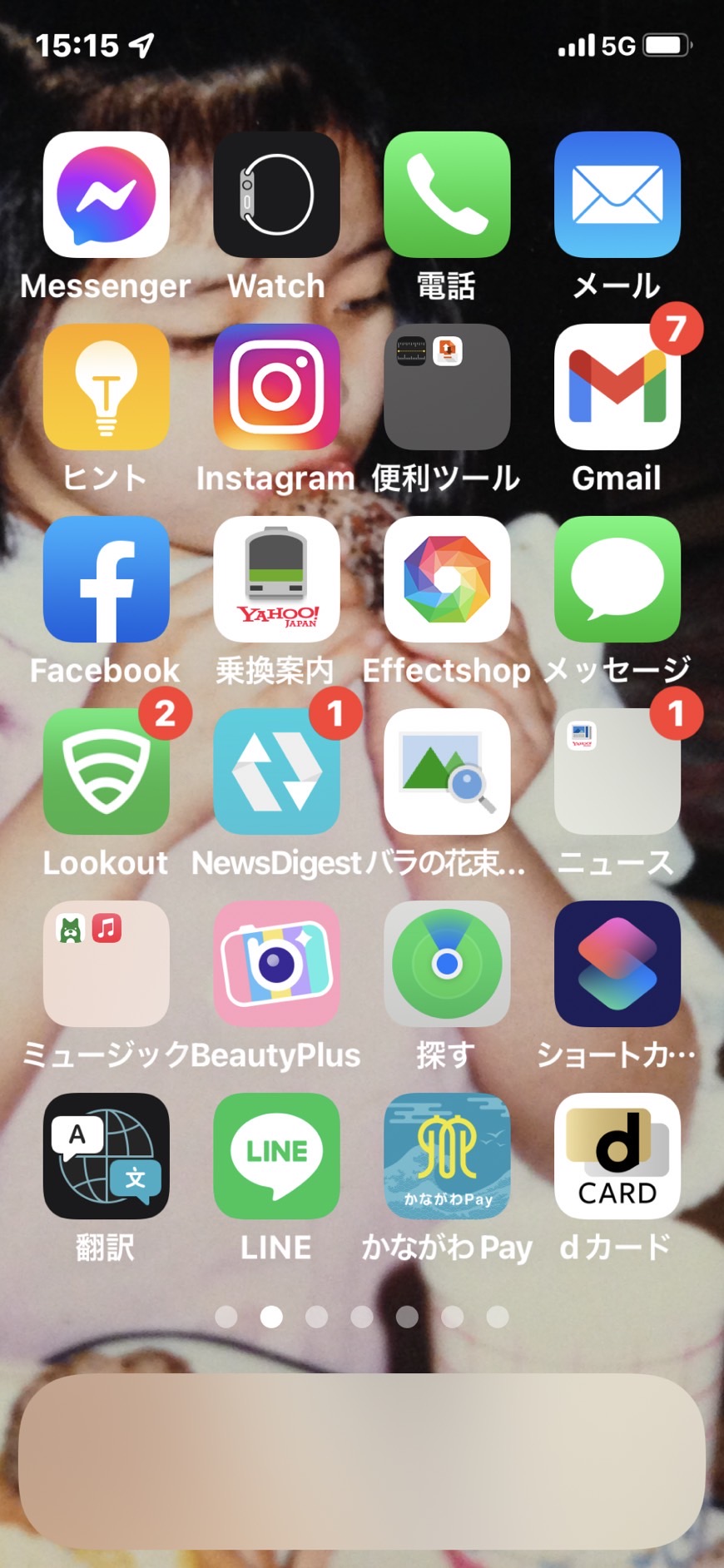Open the Messenger app
The height and width of the screenshot is (1568, 724).
coord(106,195)
